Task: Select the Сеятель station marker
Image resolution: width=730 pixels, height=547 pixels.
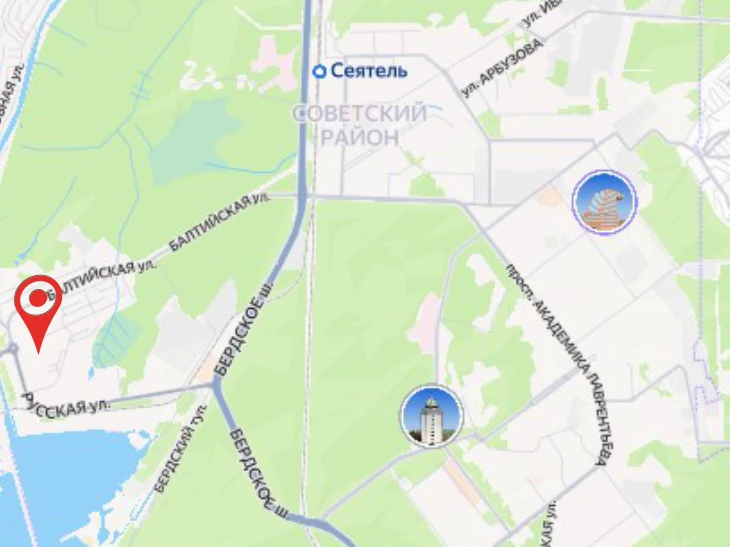Action: click(319, 71)
